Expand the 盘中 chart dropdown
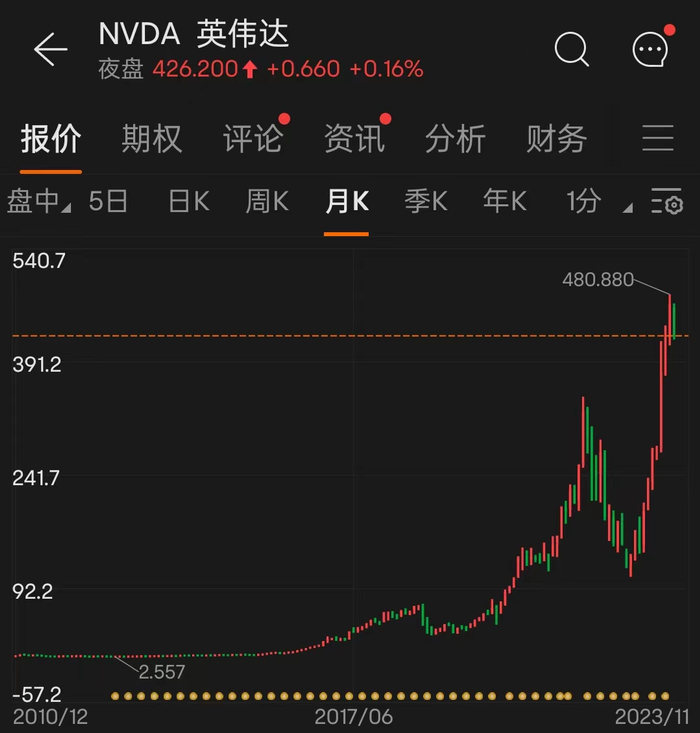 [38, 202]
